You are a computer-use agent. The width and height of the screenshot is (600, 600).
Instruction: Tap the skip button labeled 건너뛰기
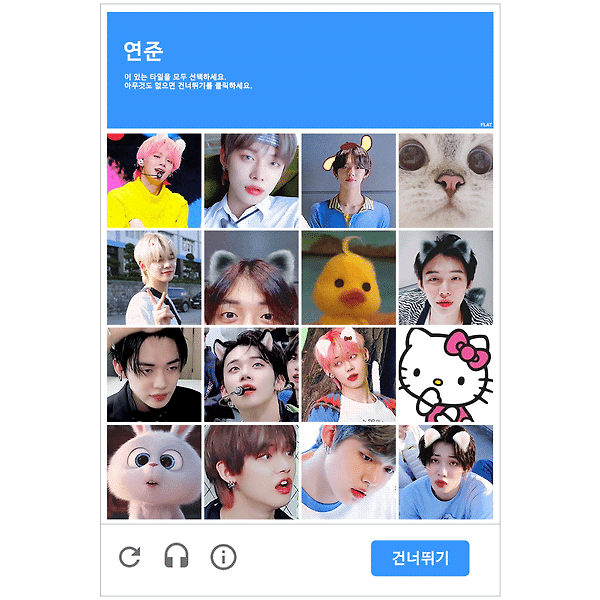419,557
